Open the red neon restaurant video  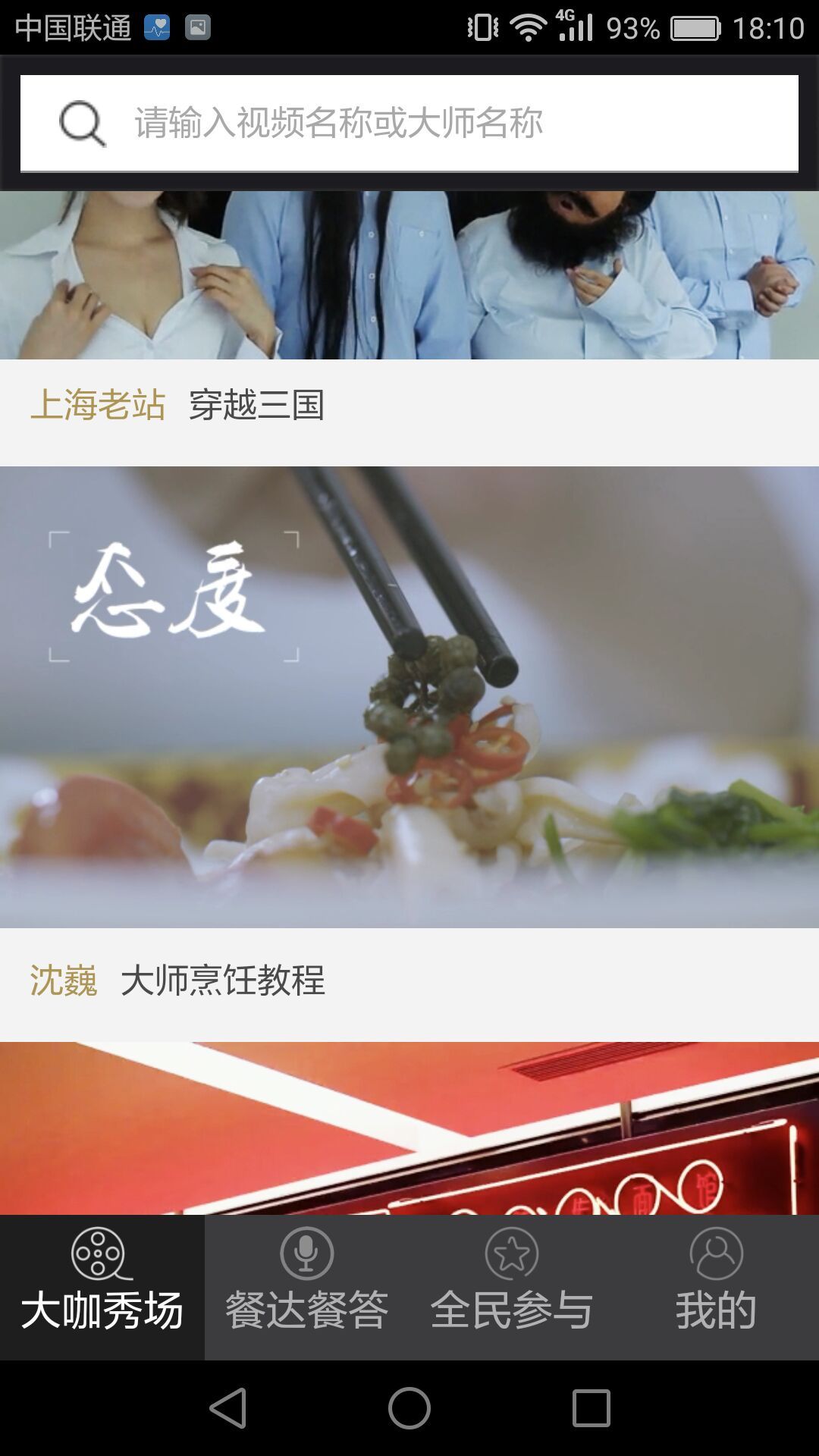[409, 1128]
